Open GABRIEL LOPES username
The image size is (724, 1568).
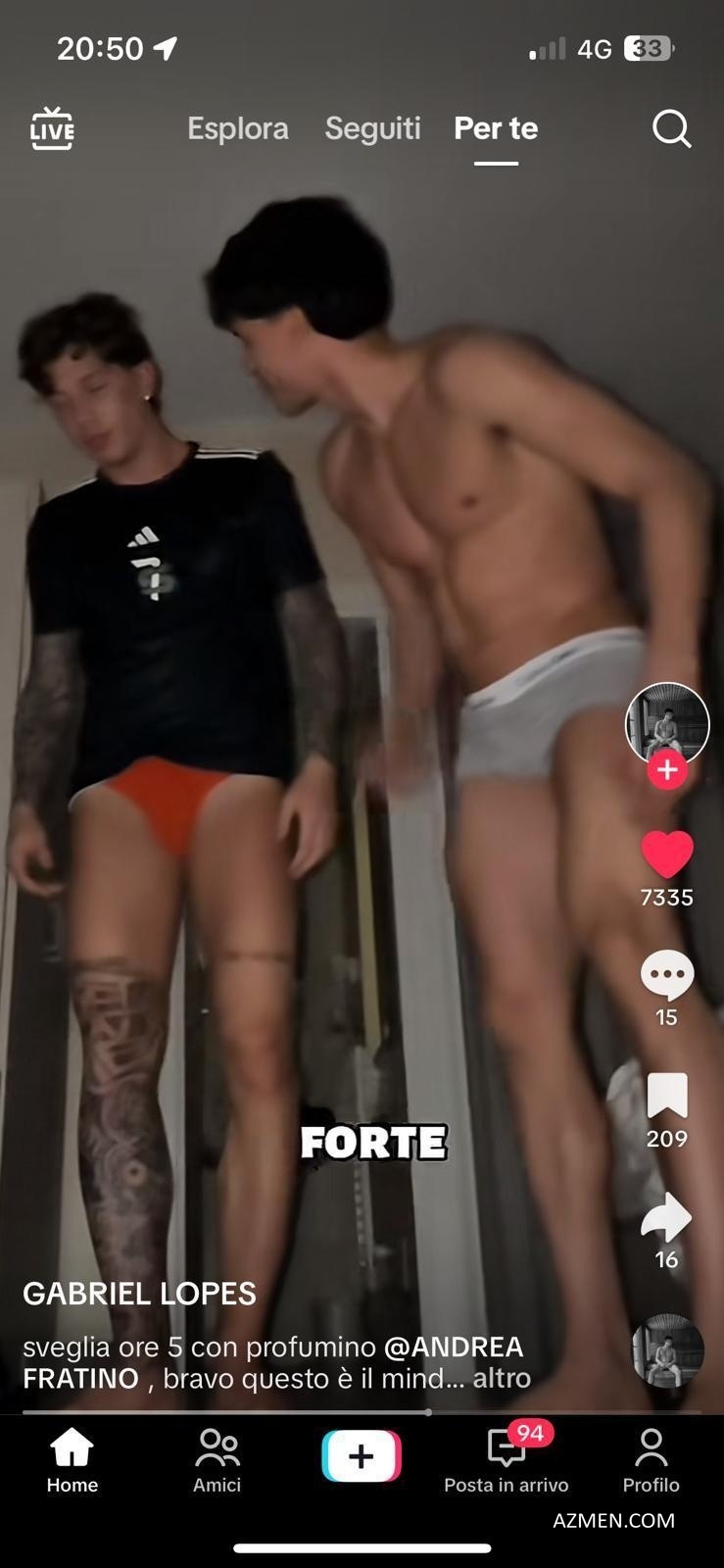[139, 1294]
